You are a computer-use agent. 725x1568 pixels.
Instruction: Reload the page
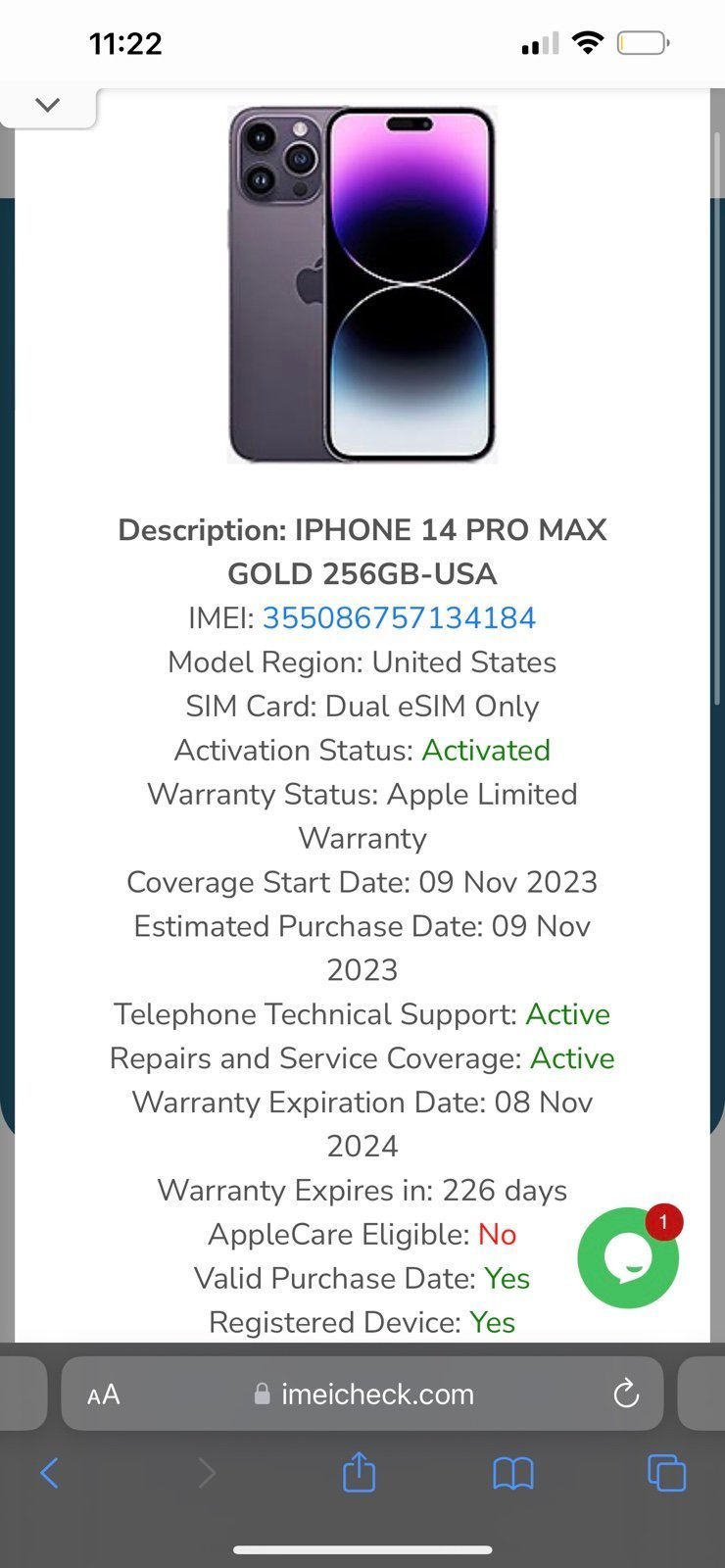pyautogui.click(x=625, y=1394)
